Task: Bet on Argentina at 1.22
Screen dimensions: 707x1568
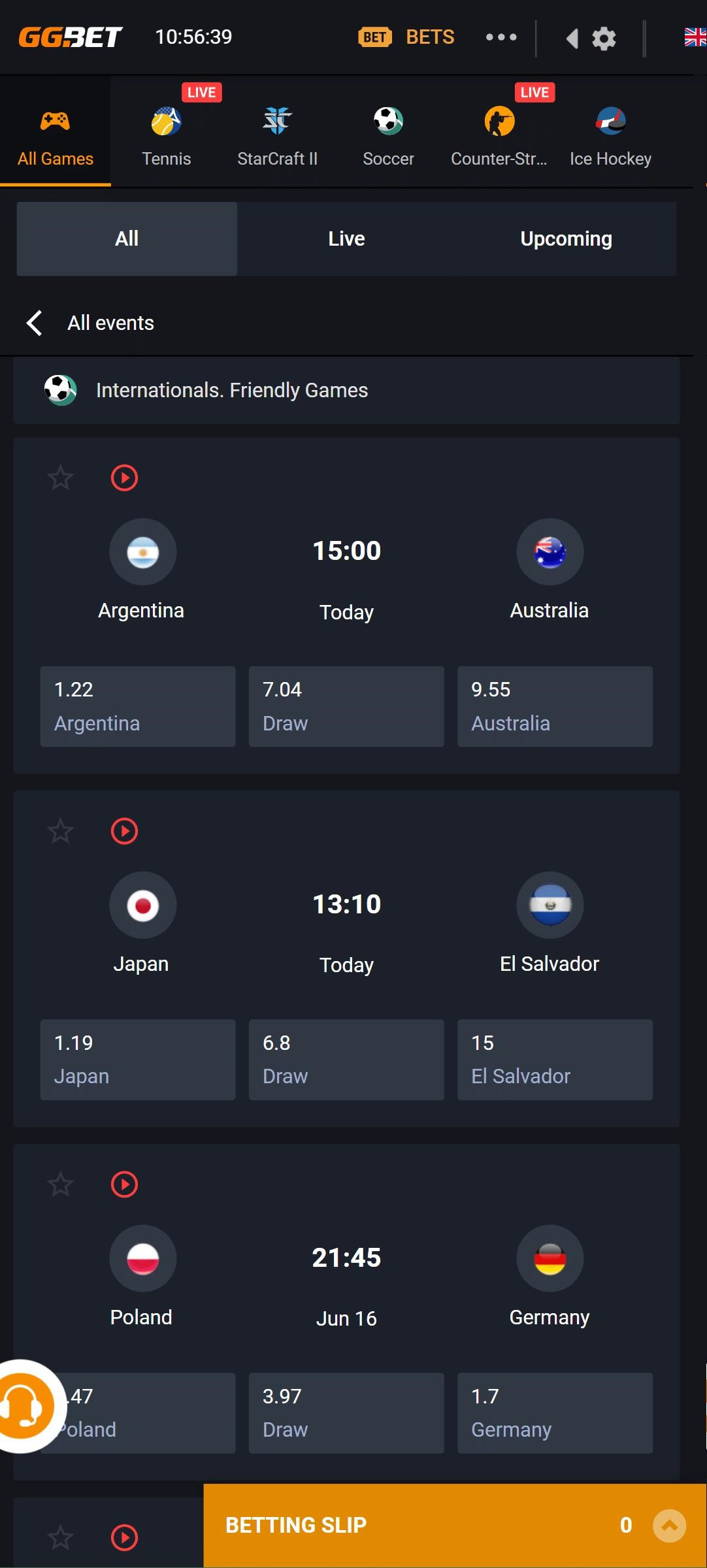Action: click(138, 706)
